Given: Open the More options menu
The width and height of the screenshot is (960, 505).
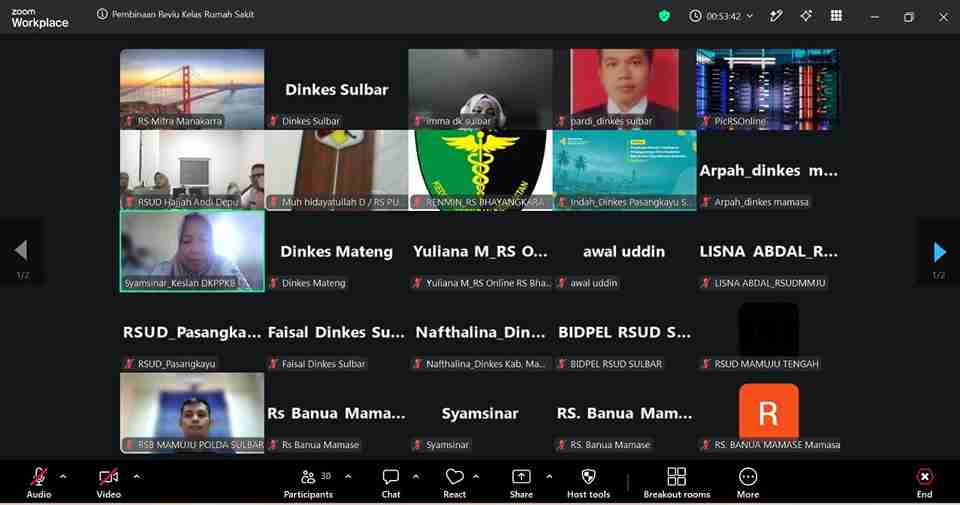Looking at the screenshot, I should point(748,482).
